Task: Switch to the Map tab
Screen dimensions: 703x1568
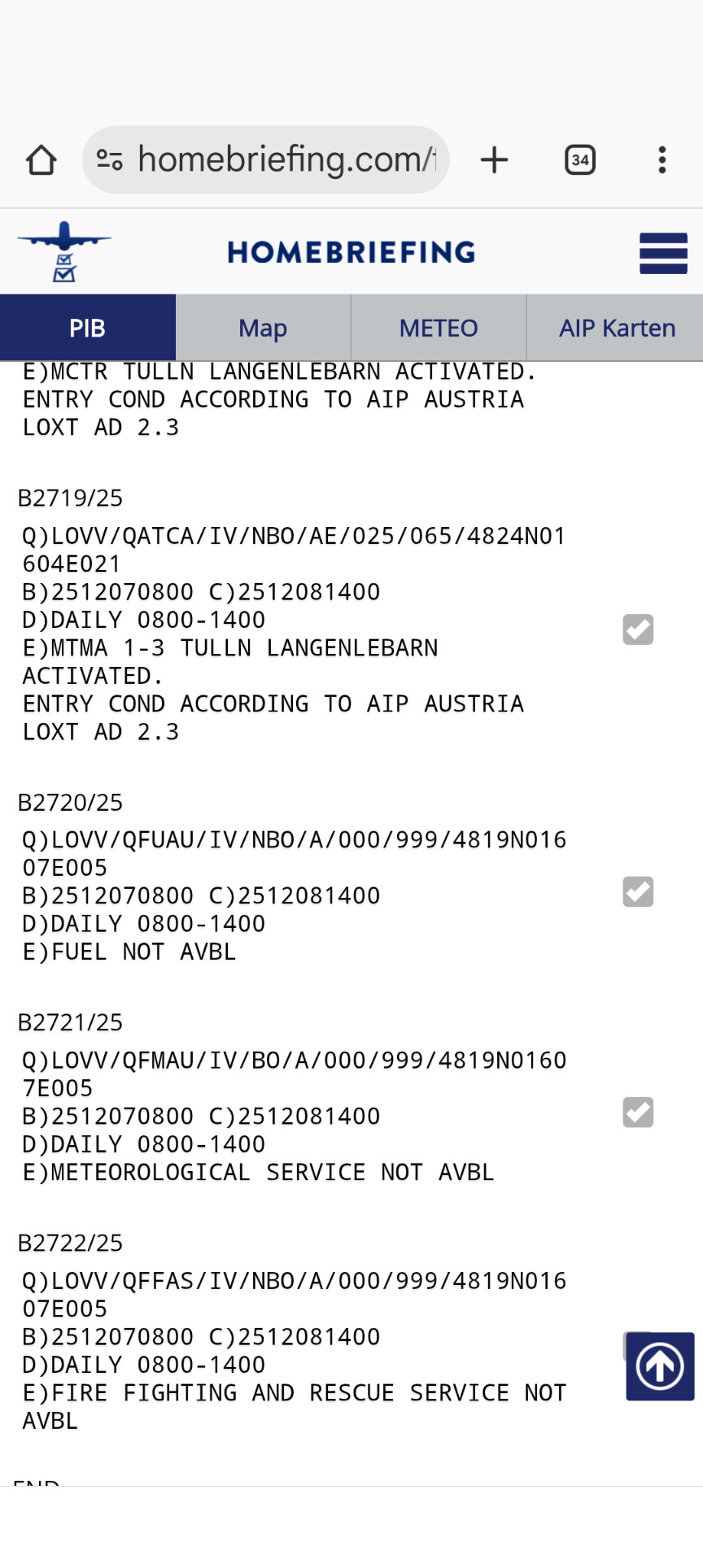Action: click(x=262, y=327)
